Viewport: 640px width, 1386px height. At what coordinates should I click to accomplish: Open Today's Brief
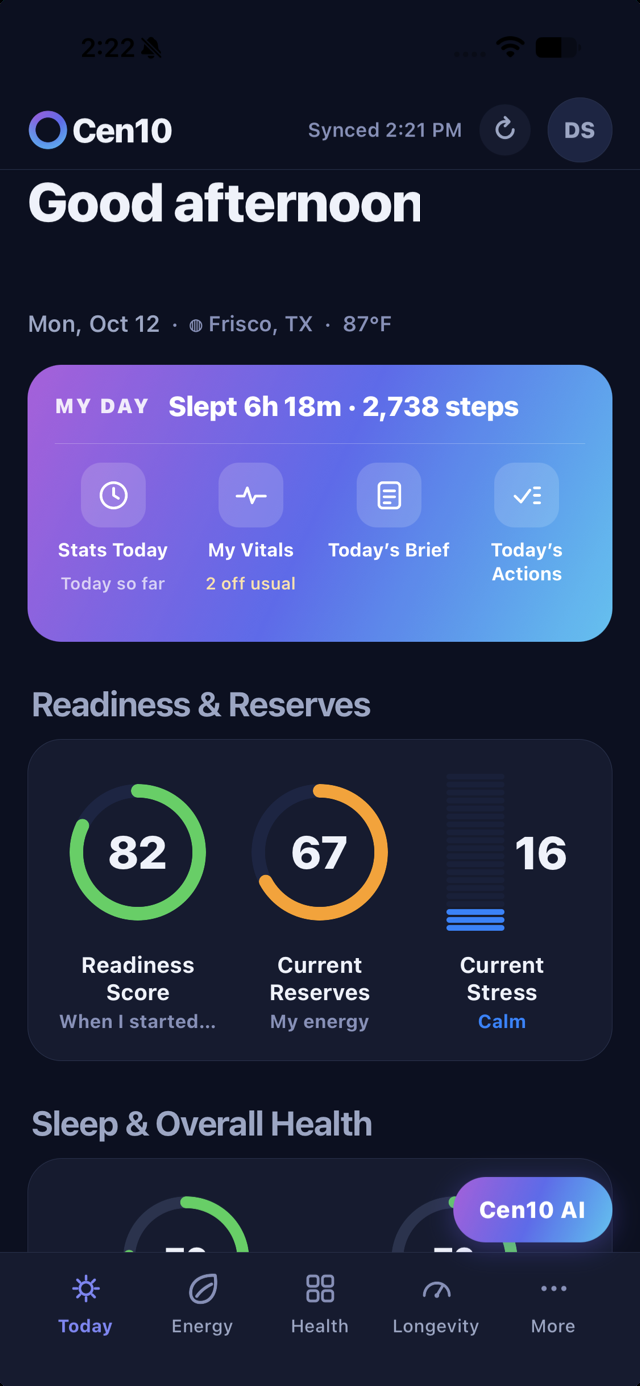click(389, 512)
